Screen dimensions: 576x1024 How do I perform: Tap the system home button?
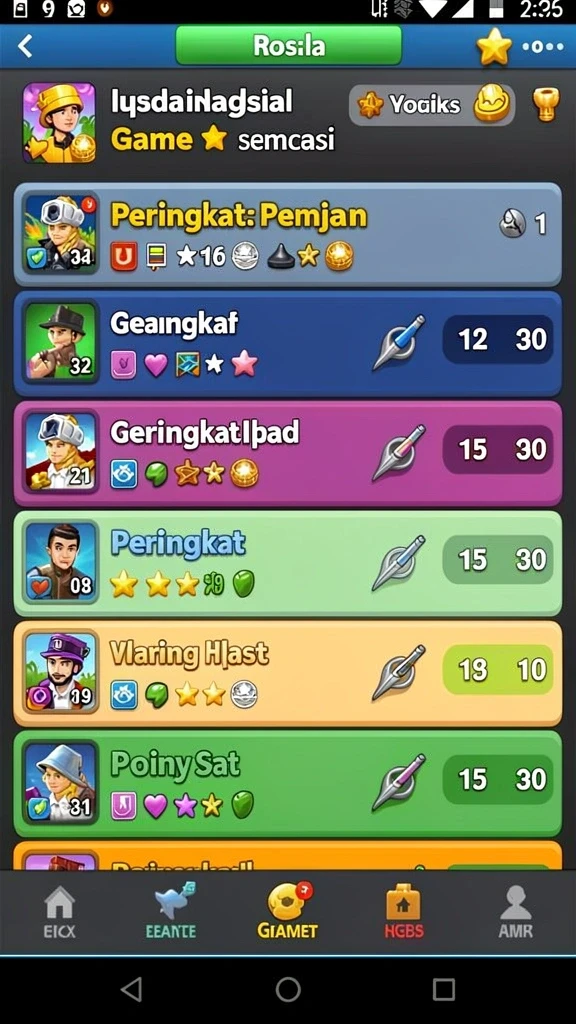click(x=288, y=989)
